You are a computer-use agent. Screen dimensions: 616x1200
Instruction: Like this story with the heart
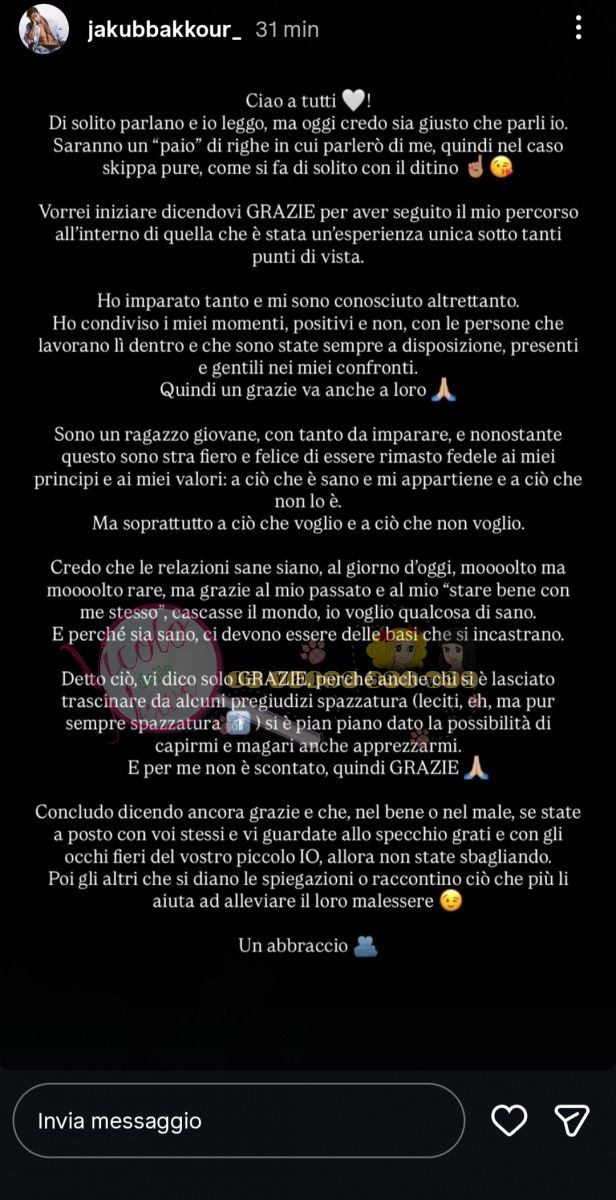510,1121
